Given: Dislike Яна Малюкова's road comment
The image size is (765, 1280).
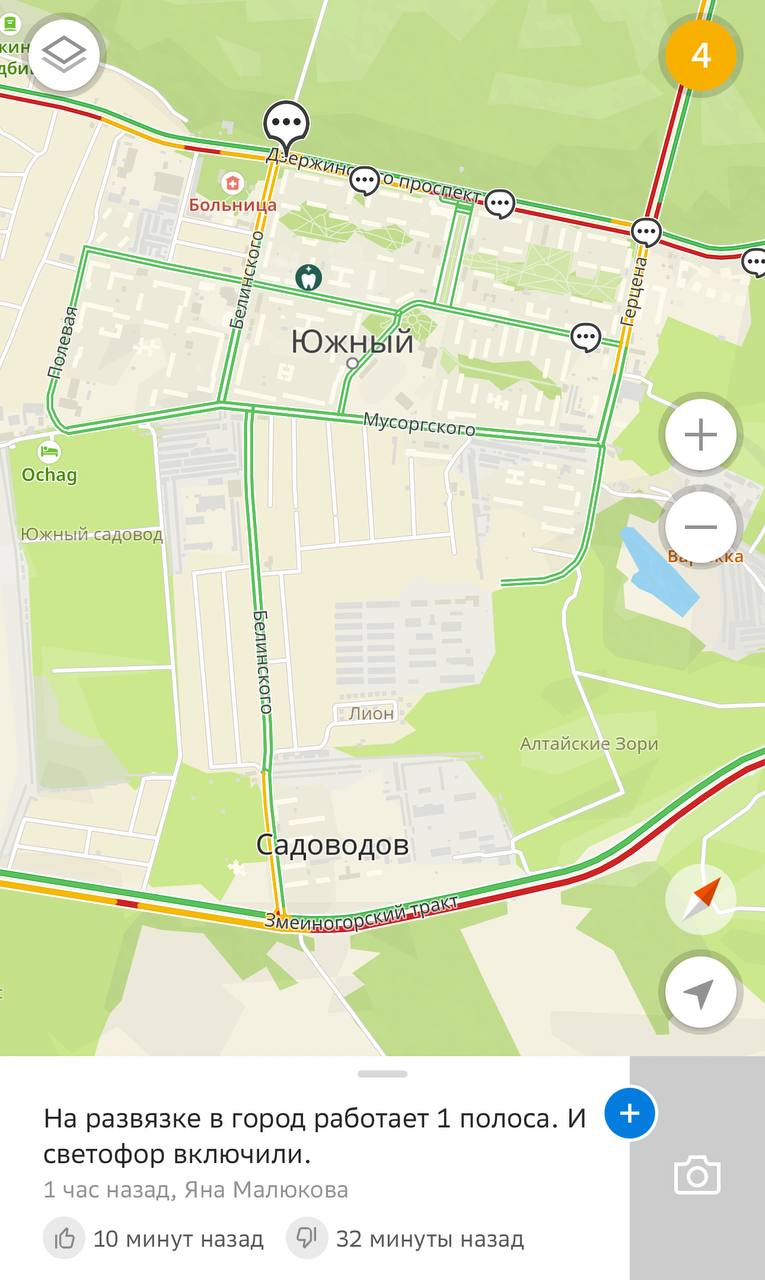Looking at the screenshot, I should 308,1239.
